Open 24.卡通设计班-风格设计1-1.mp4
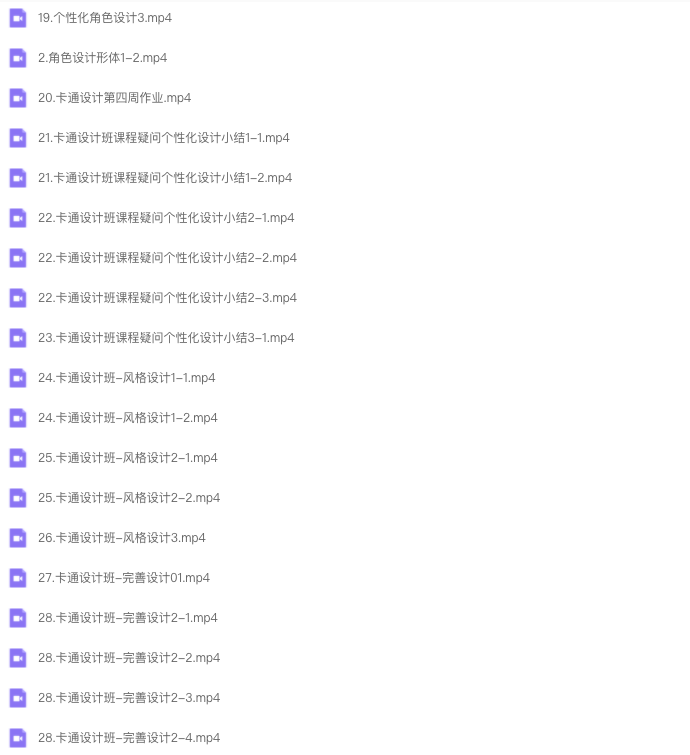690x755 pixels. click(x=126, y=378)
